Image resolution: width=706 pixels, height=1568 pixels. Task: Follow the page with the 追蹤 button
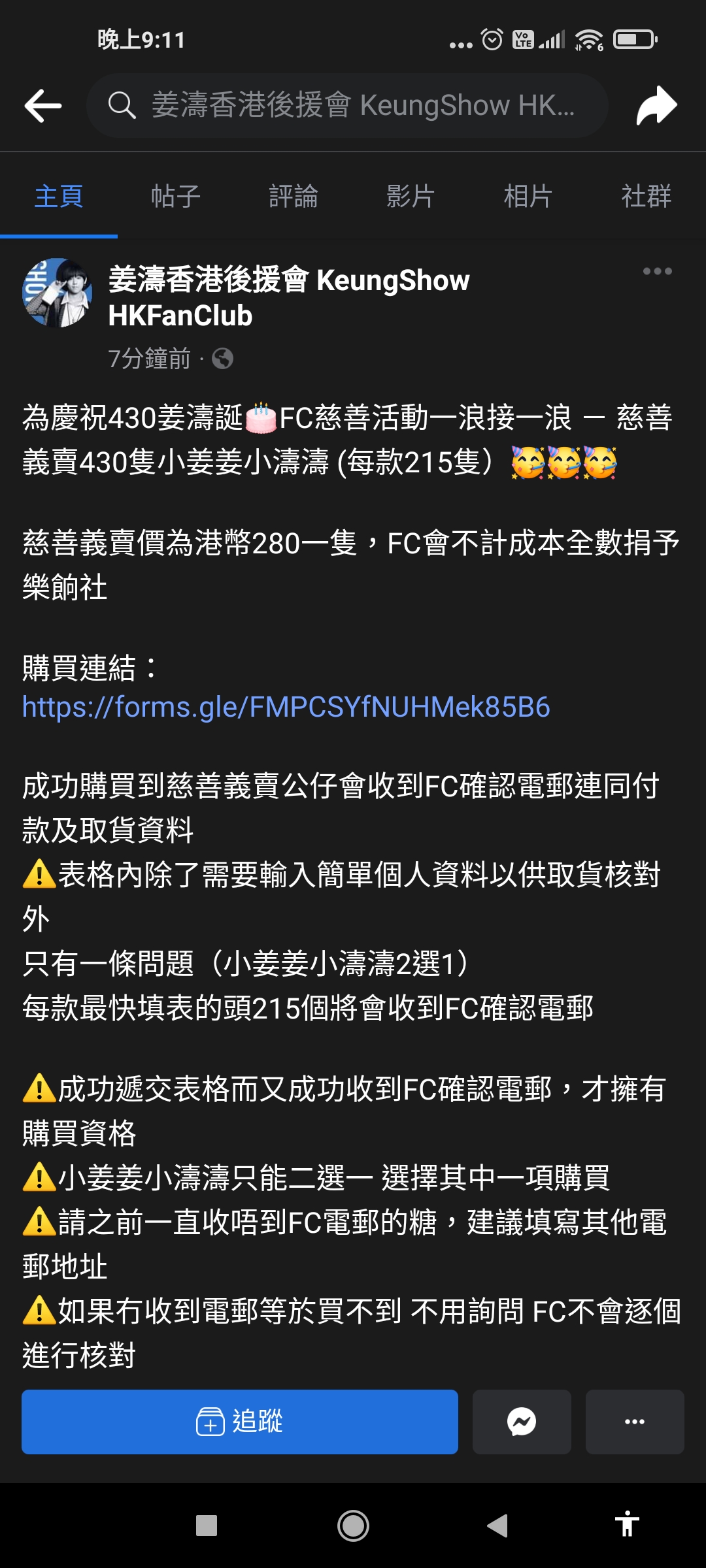(239, 1422)
